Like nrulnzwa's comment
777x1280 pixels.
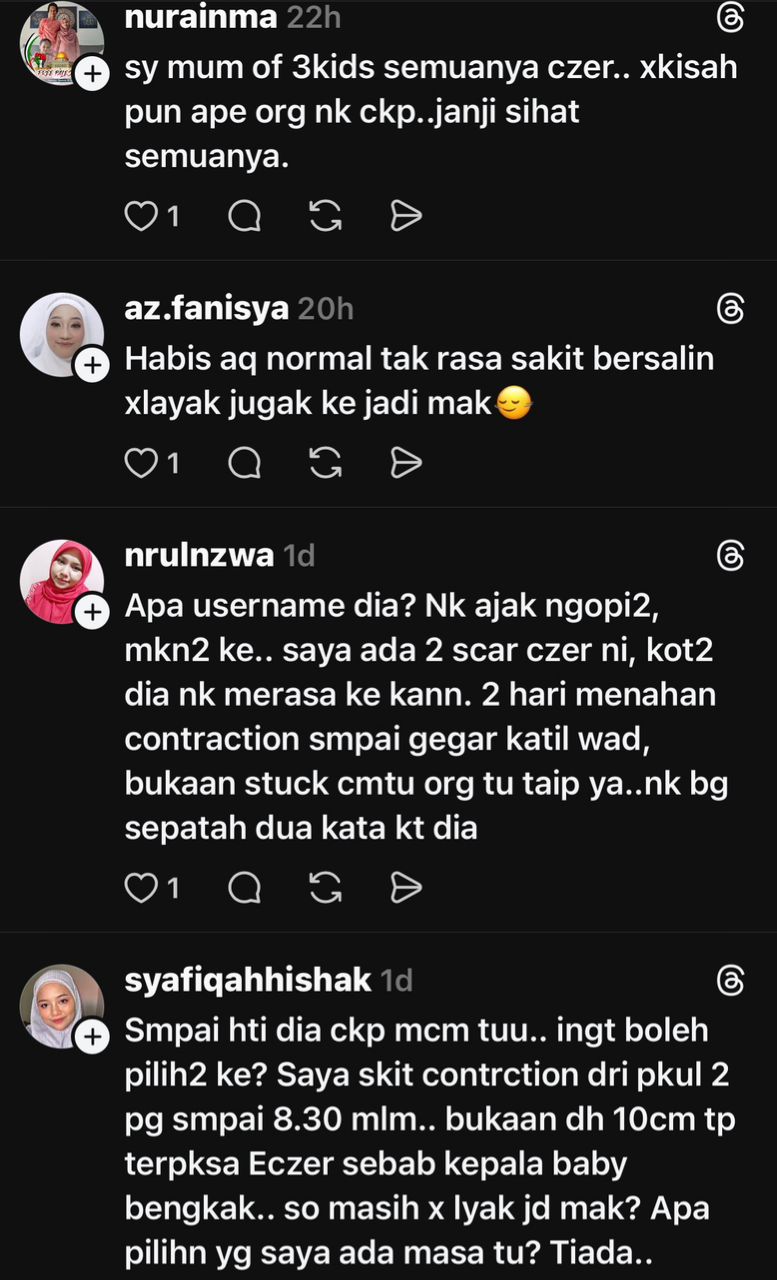[x=142, y=887]
